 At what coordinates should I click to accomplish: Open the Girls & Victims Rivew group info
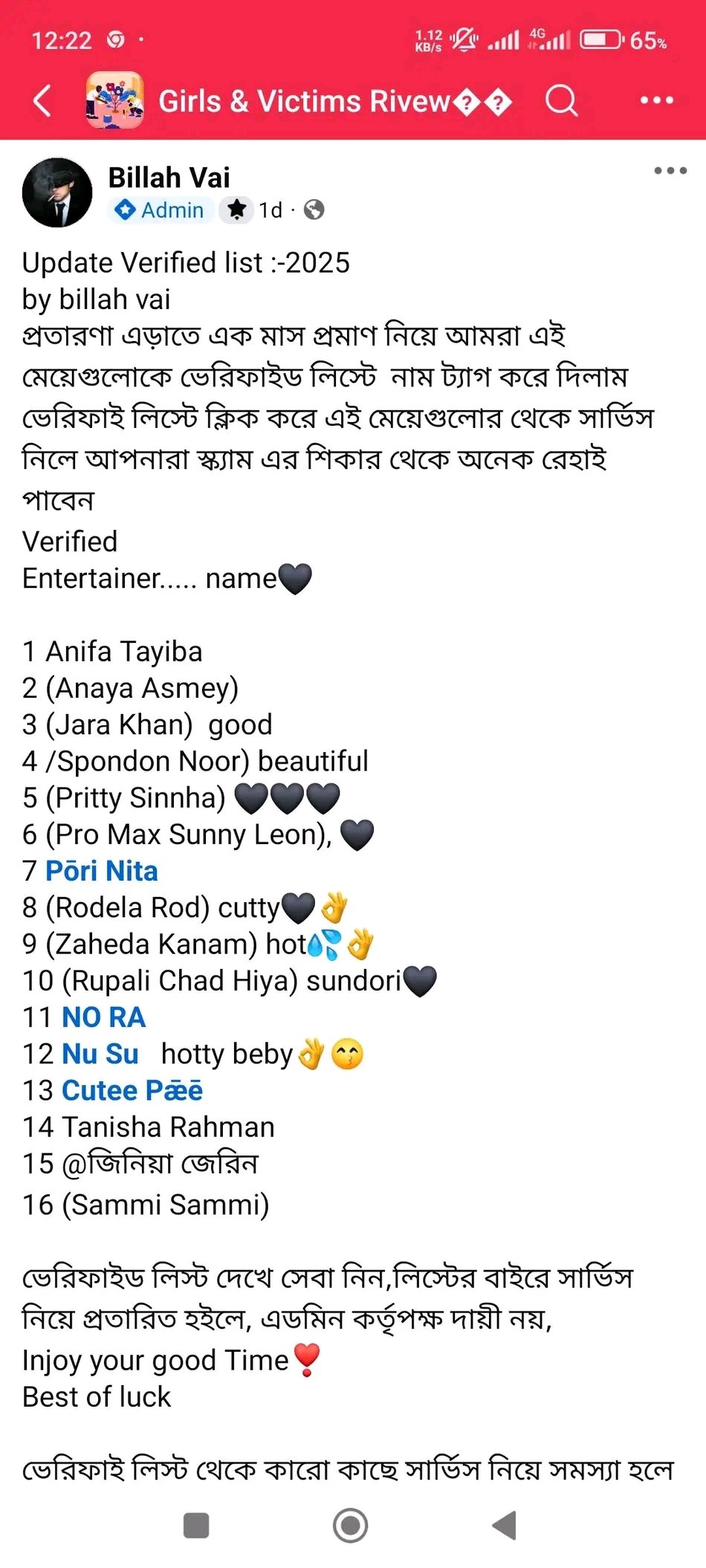click(305, 100)
